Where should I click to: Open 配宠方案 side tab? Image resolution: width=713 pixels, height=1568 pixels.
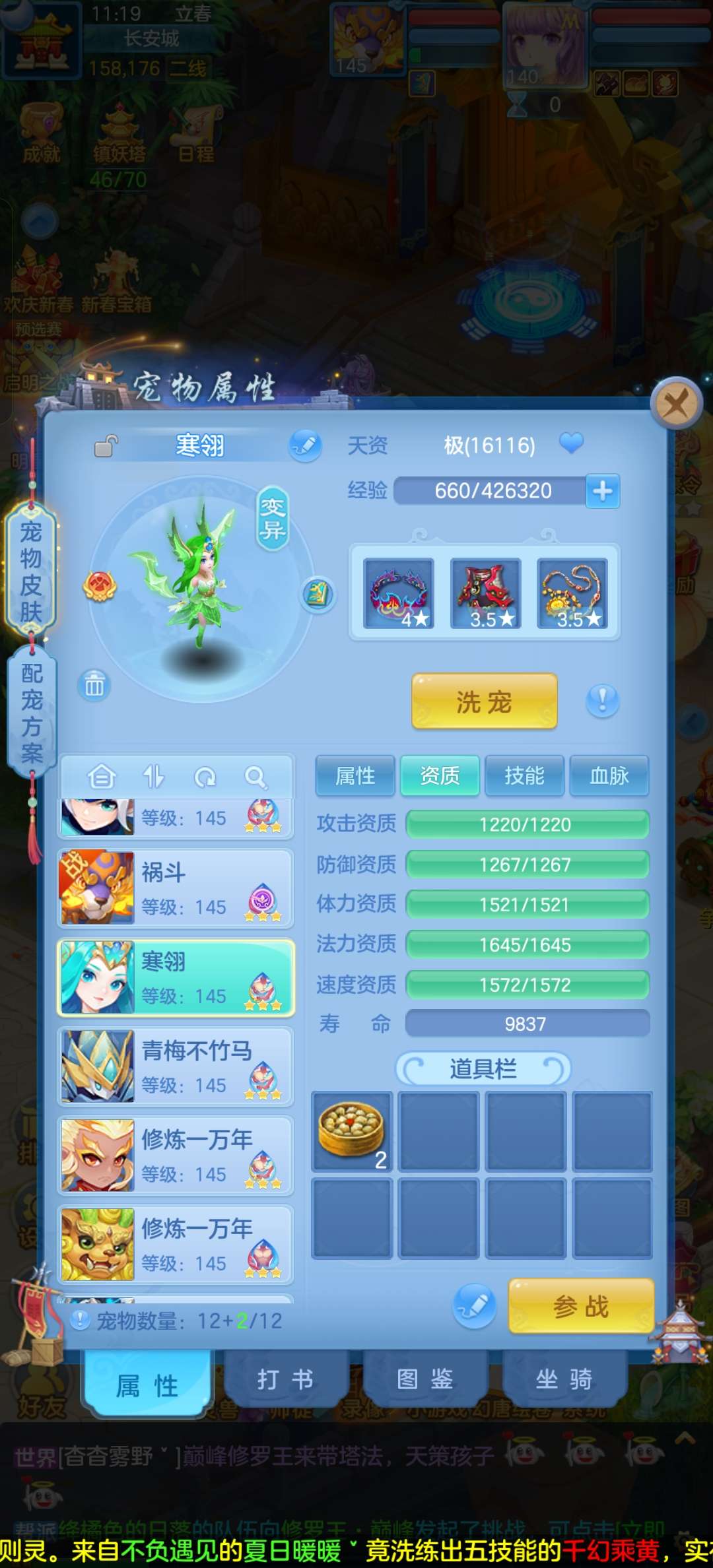click(x=31, y=713)
